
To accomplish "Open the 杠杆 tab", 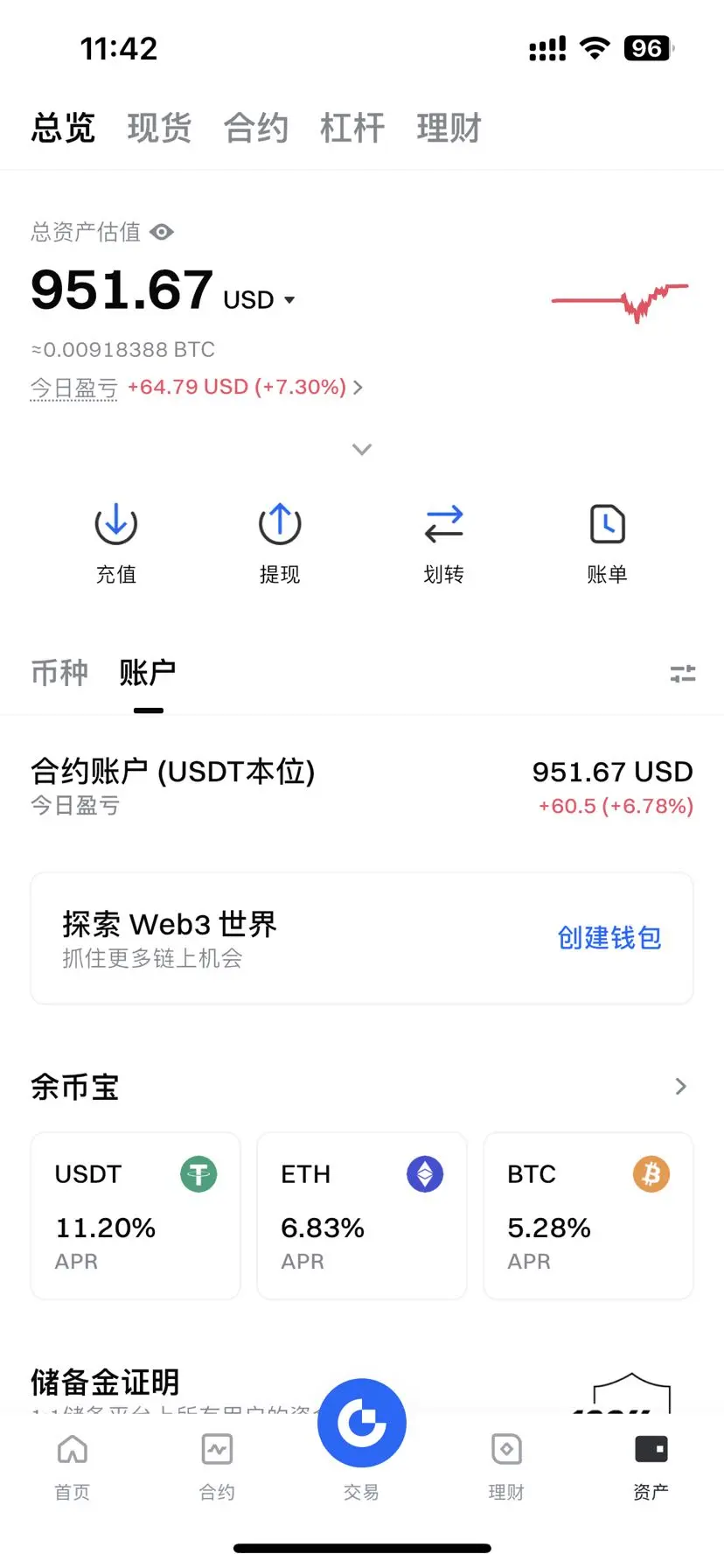I will pos(352,128).
